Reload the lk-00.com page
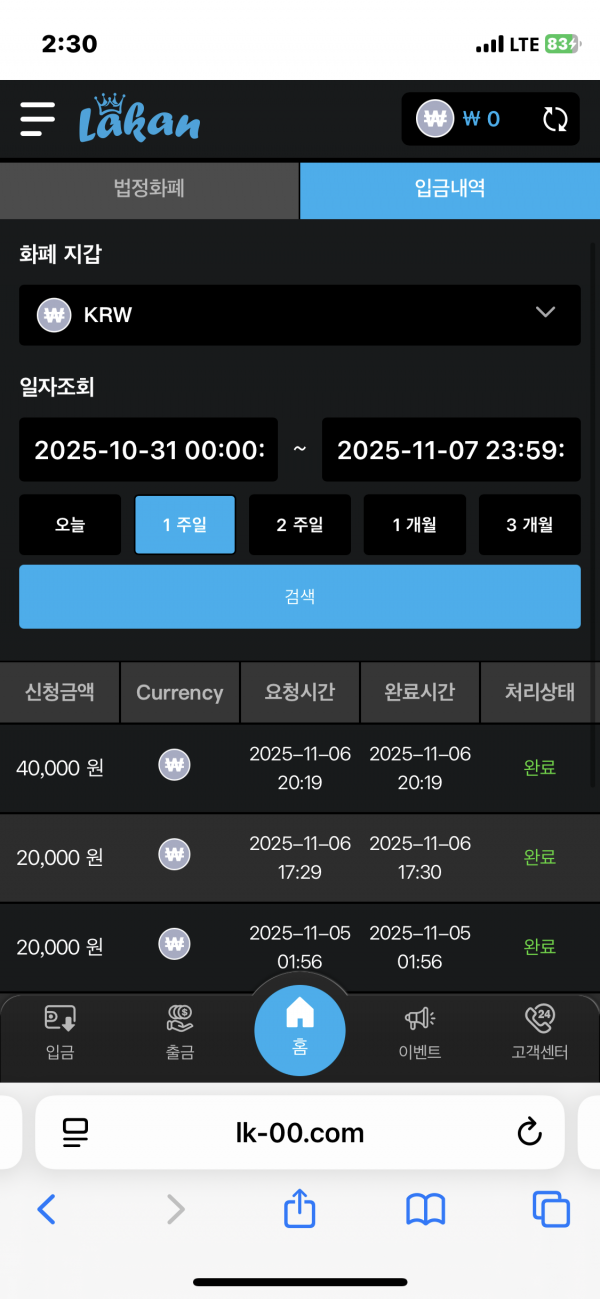600x1299 pixels. (x=529, y=1132)
